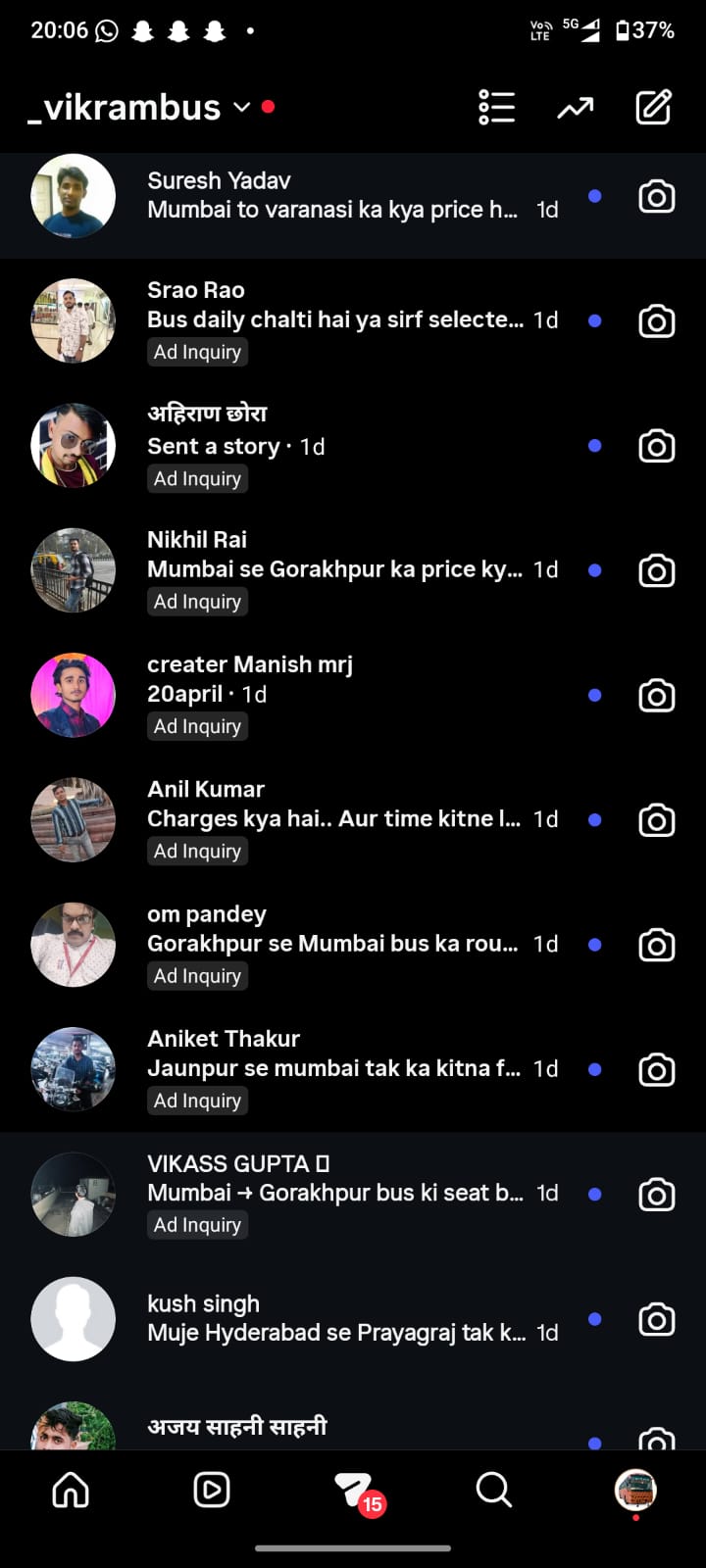706x1568 pixels.
Task: Click the camera icon in Anil Kumar's row
Action: 656,820
